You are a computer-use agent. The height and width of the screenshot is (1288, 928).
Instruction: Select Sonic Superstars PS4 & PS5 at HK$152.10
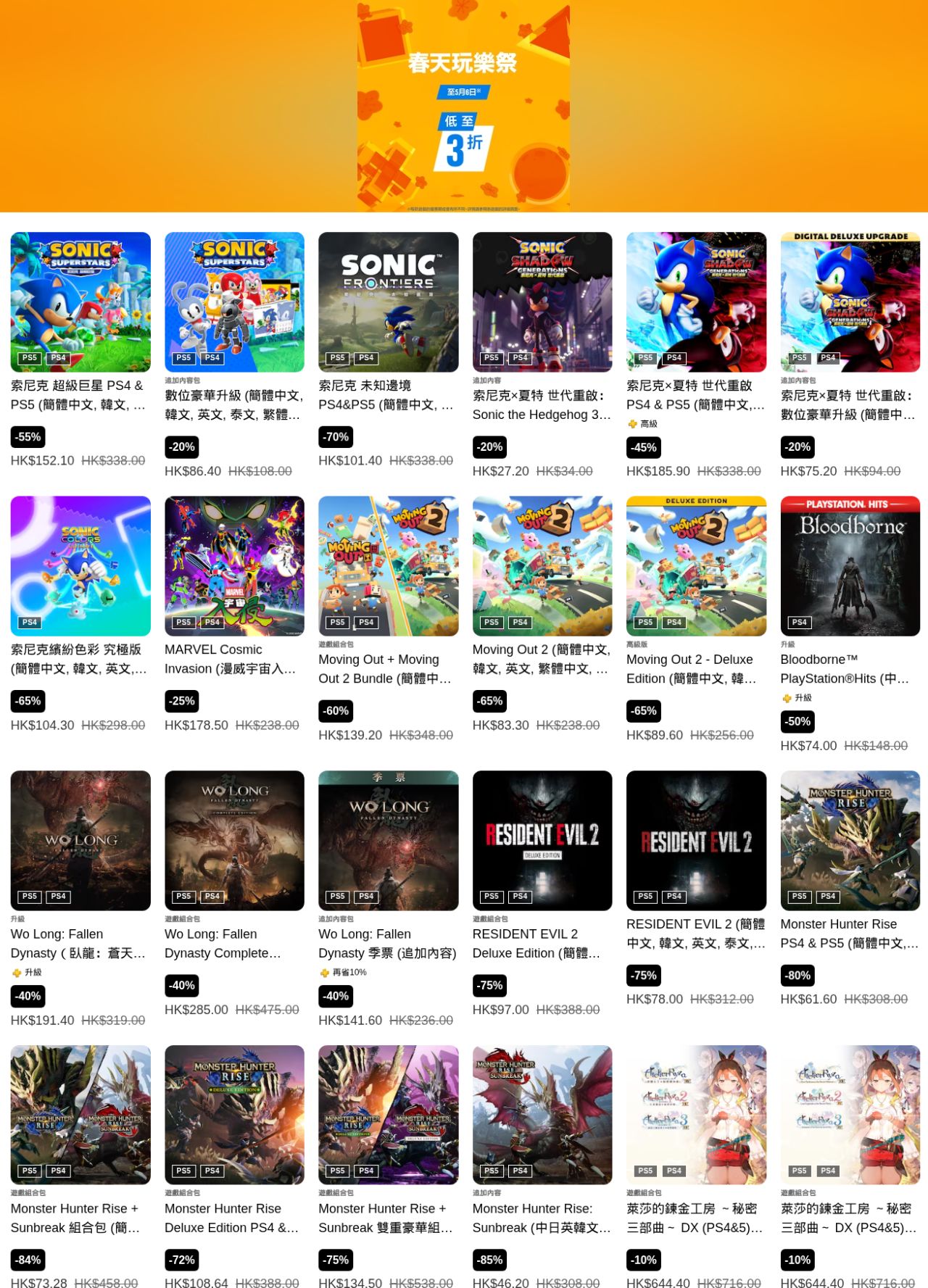tap(80, 302)
